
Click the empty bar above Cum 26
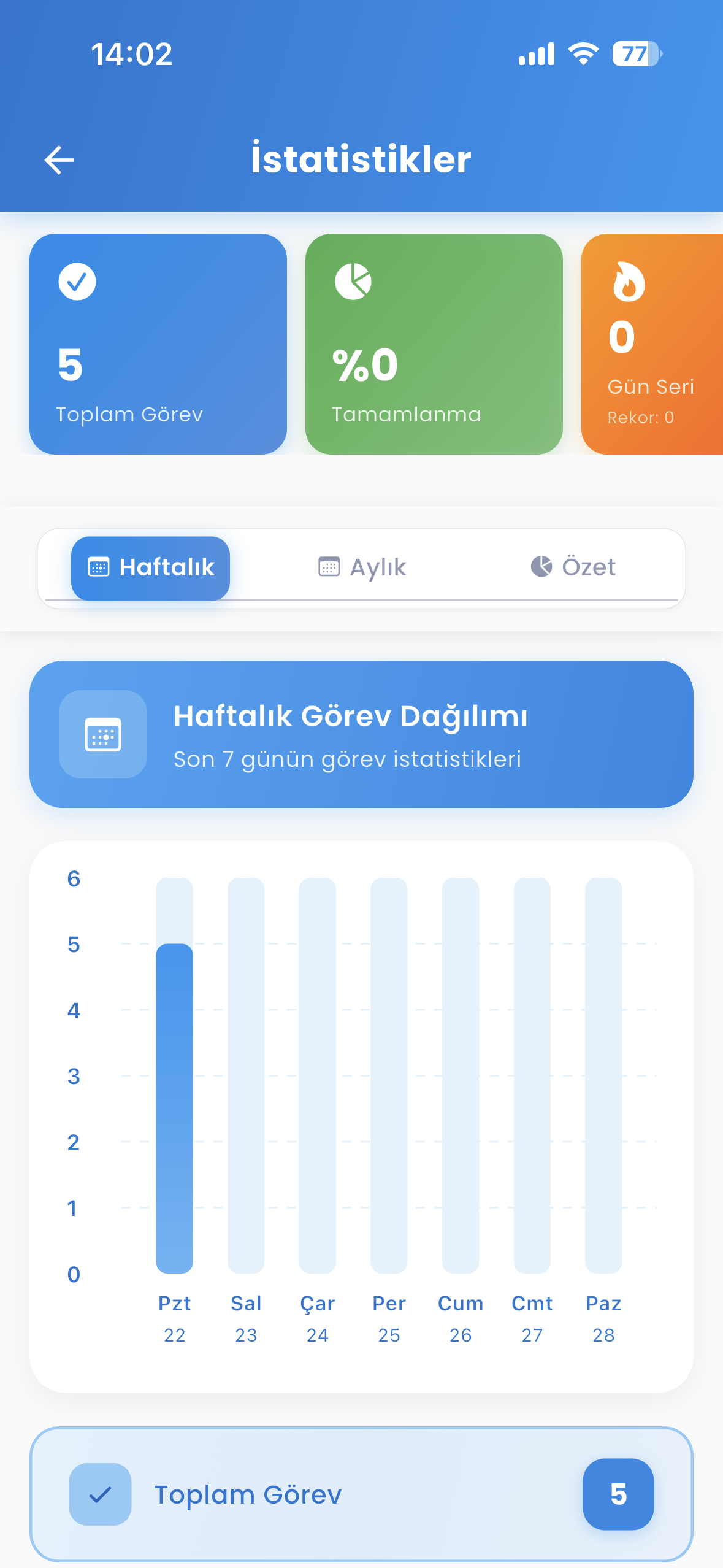(x=461, y=1074)
